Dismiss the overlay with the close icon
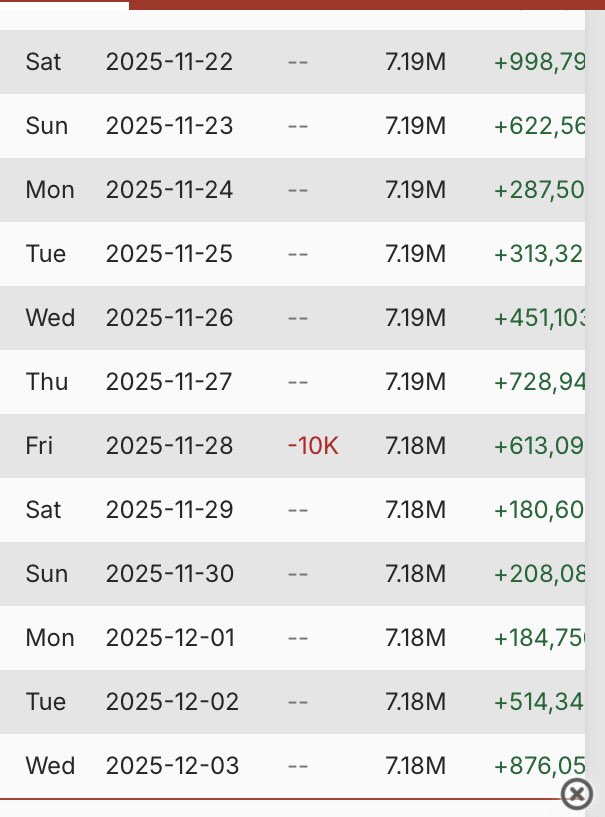The image size is (605, 817). tap(576, 794)
